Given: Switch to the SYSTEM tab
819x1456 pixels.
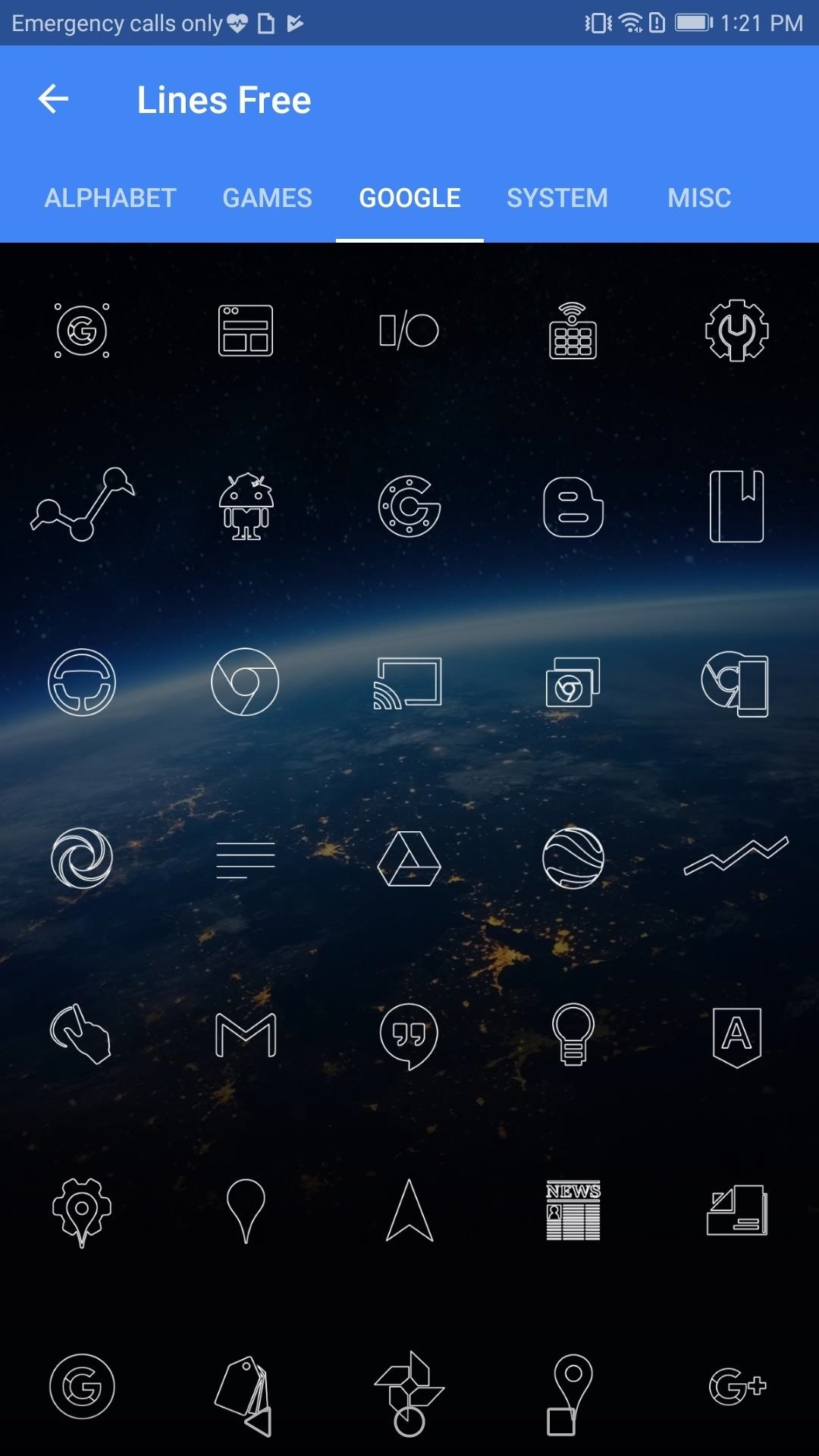Looking at the screenshot, I should click(x=557, y=197).
